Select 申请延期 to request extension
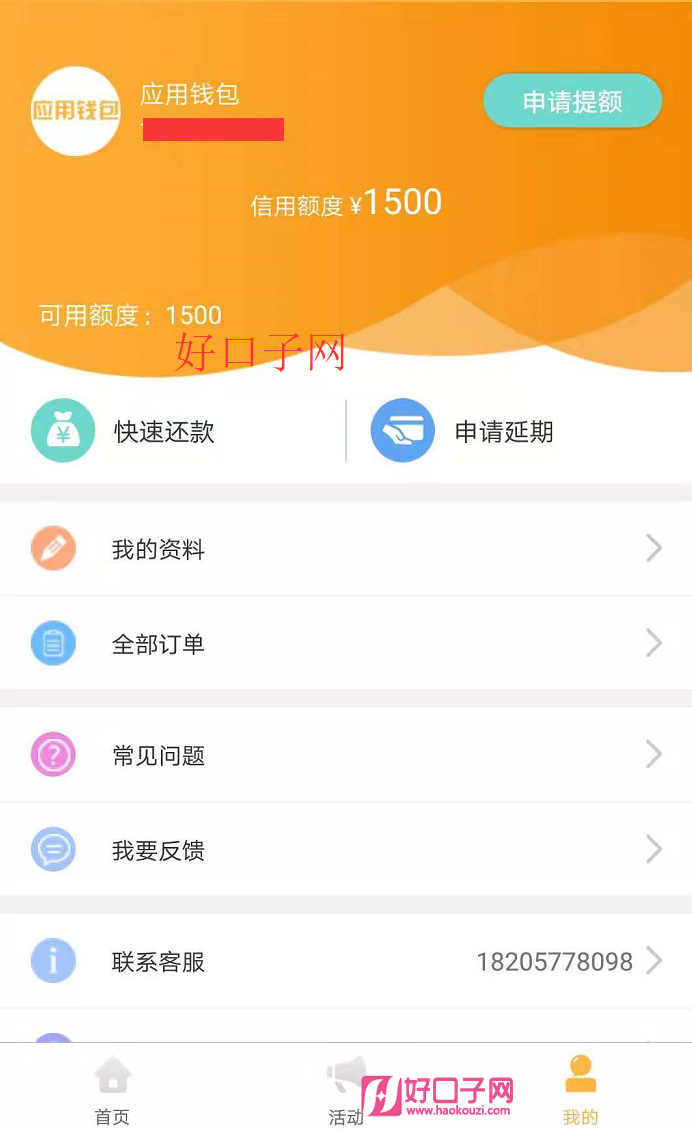The height and width of the screenshot is (1131, 692). click(x=503, y=432)
